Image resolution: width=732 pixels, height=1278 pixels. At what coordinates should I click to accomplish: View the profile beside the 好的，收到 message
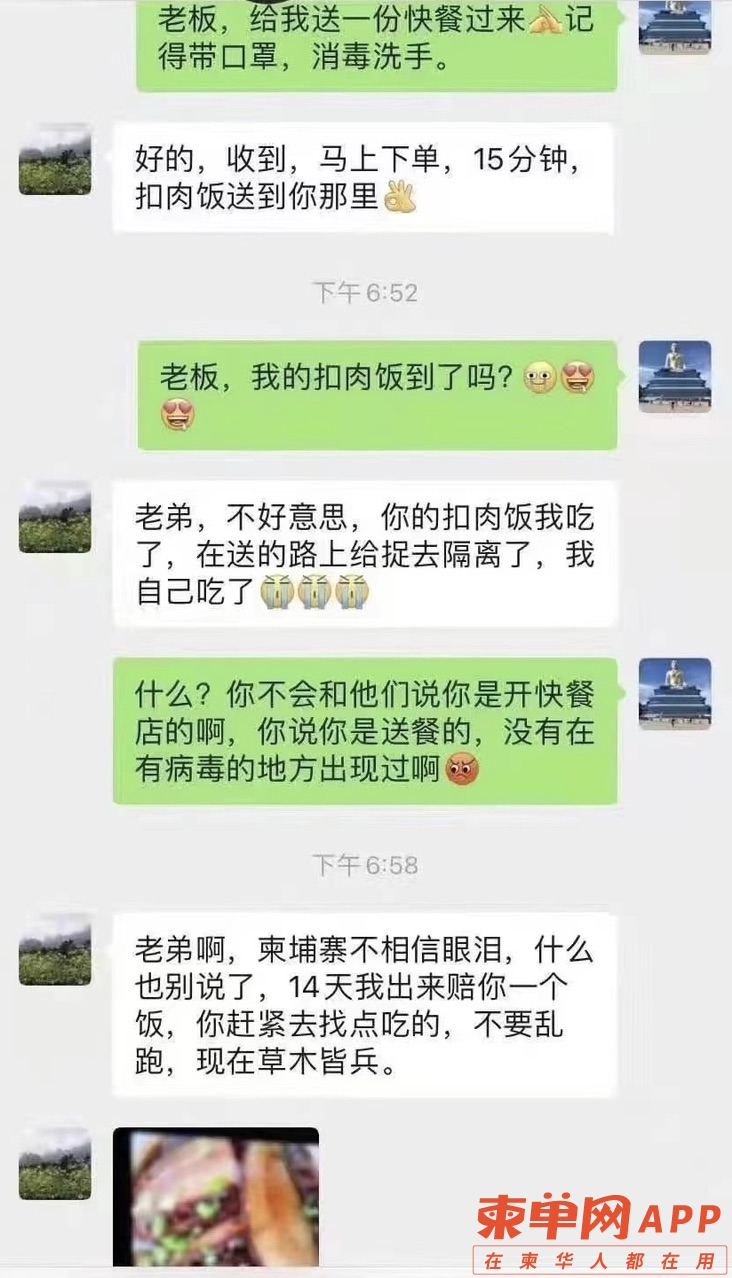tap(55, 159)
